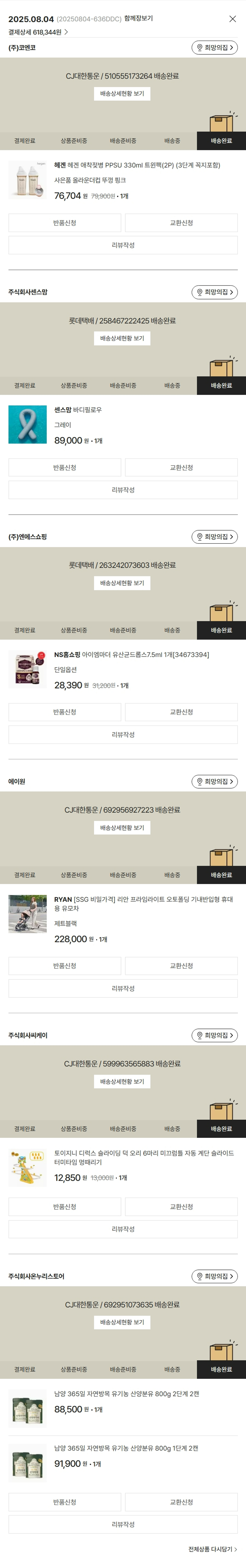Request return for 헤겐 애착젖병

65,223
